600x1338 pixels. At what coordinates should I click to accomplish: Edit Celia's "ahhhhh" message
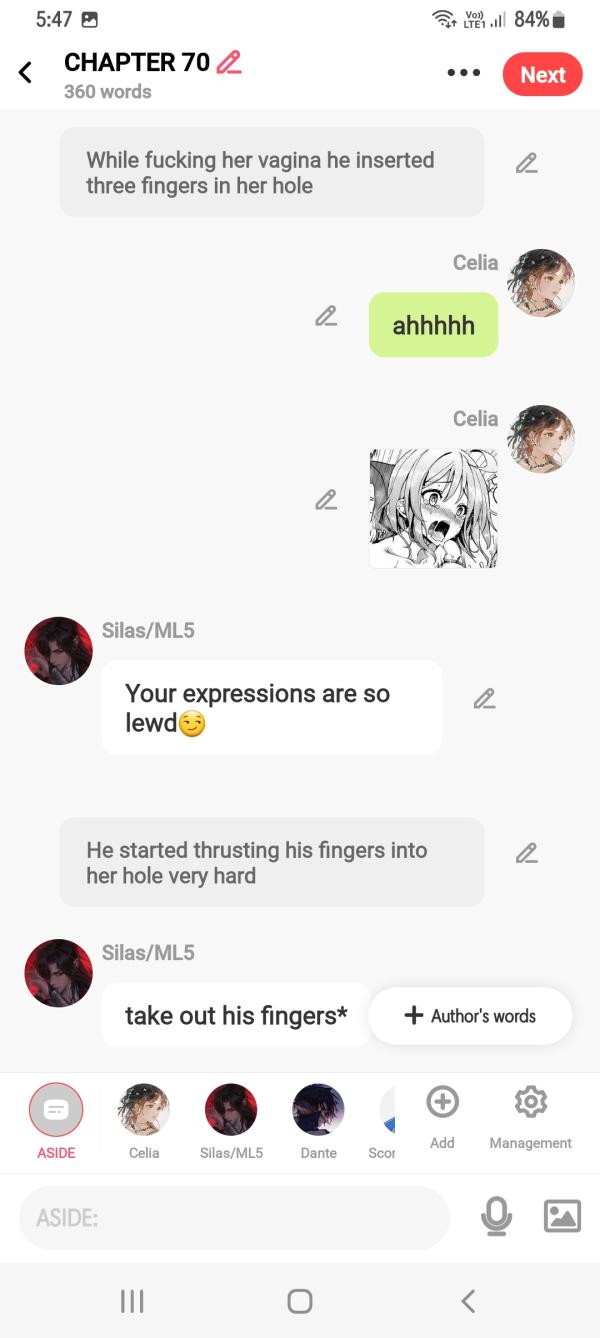pos(326,316)
